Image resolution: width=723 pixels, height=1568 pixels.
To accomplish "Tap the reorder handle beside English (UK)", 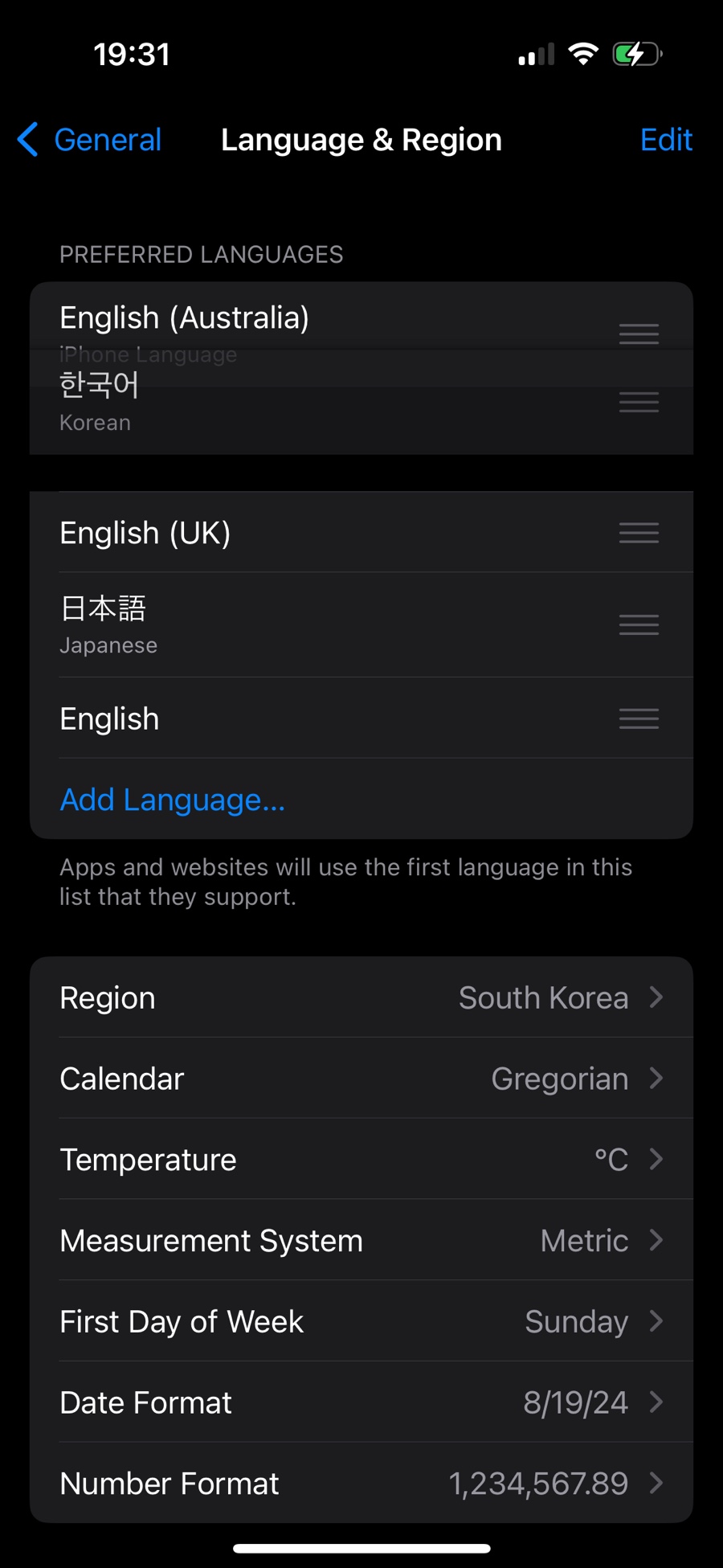I will pyautogui.click(x=639, y=533).
